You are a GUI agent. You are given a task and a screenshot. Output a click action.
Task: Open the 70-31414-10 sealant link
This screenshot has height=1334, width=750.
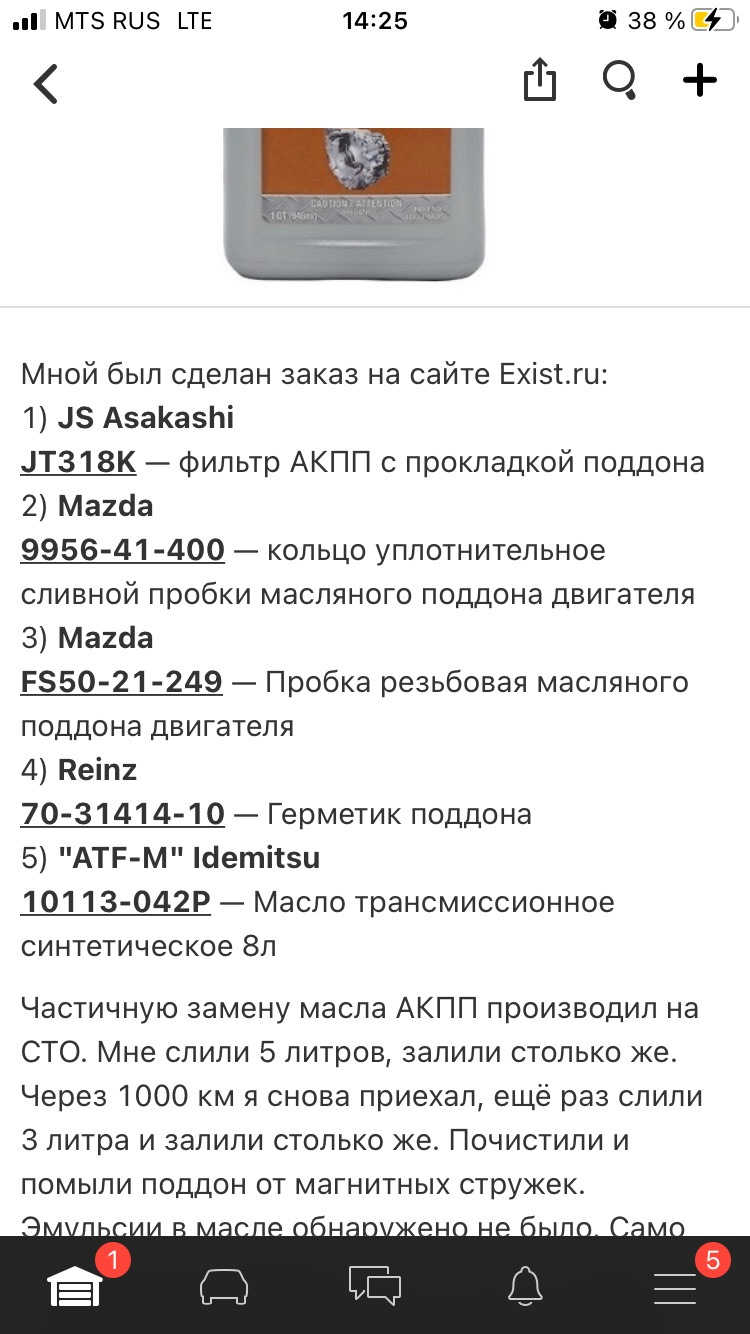(122, 814)
